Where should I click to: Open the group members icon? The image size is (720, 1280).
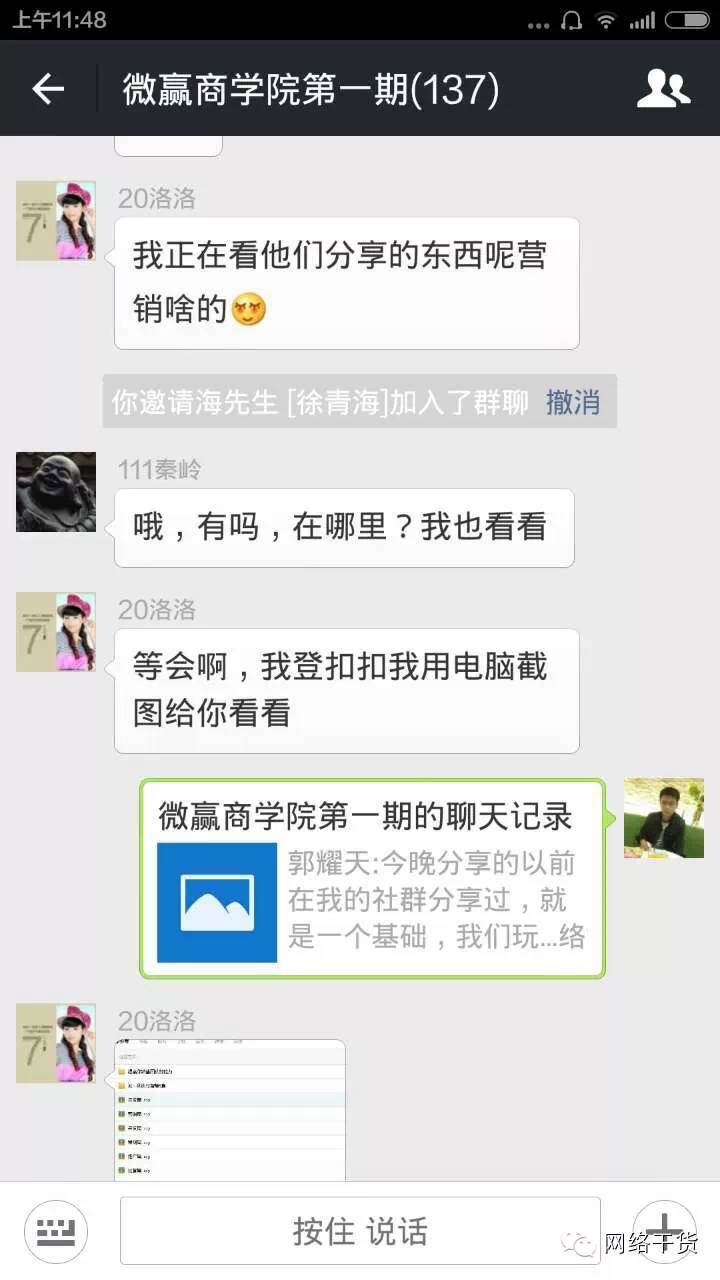pos(663,90)
